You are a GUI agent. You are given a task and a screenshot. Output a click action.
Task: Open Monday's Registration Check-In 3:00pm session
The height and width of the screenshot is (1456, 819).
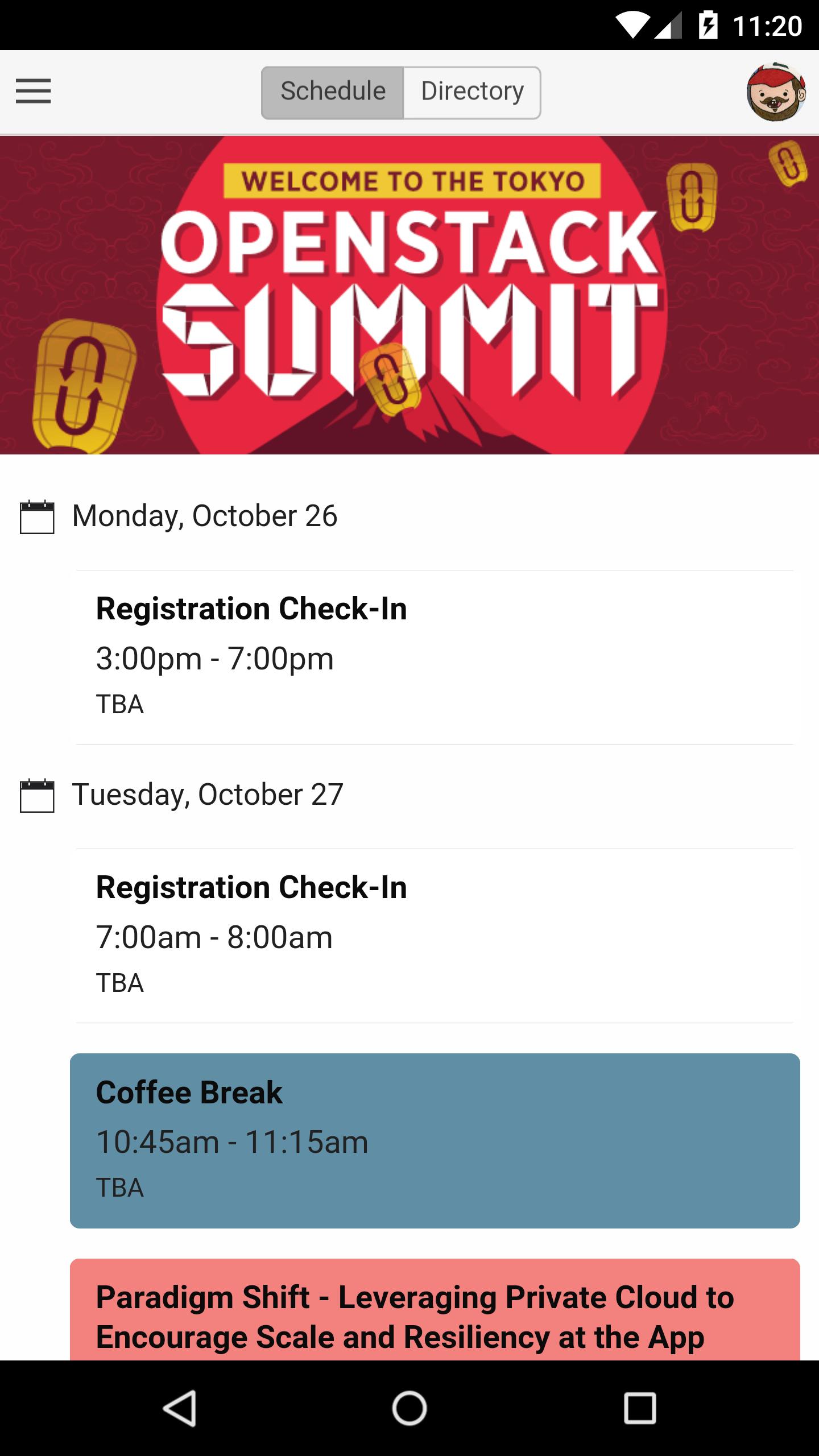click(435, 657)
